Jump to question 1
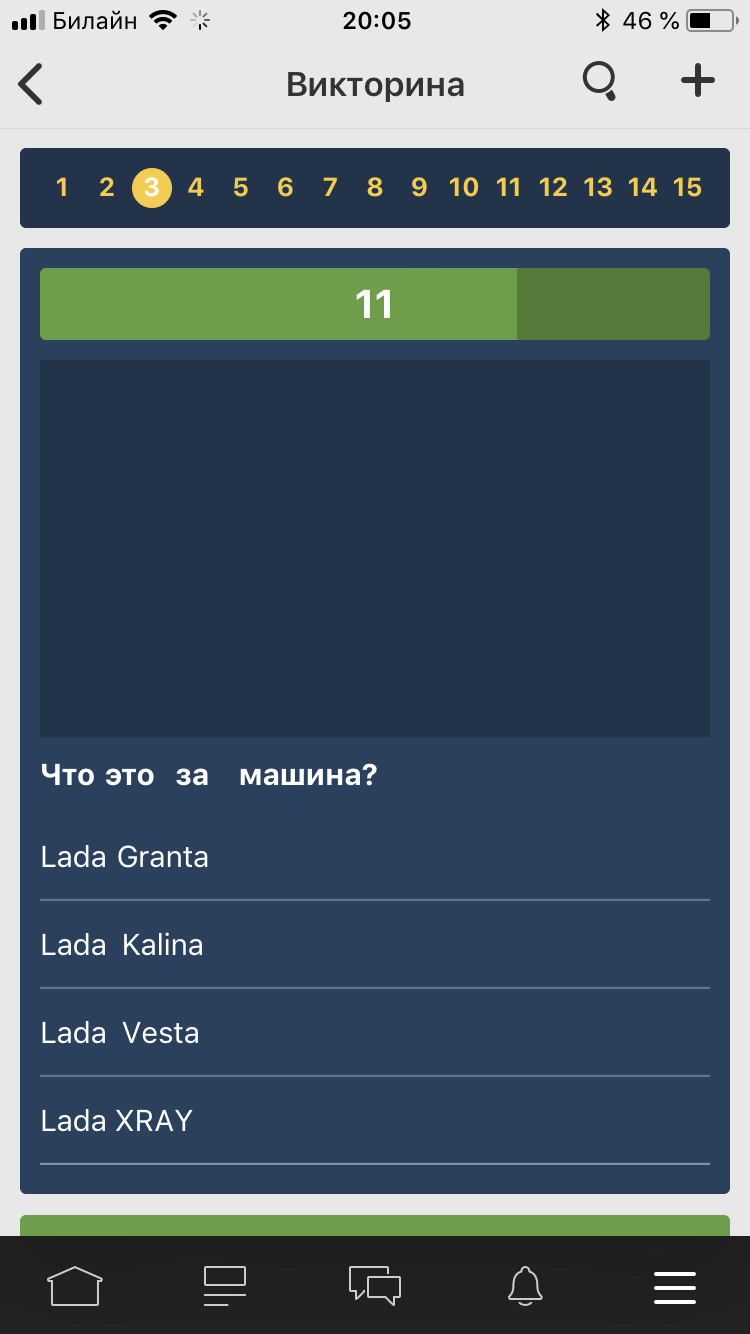This screenshot has height=1334, width=750. point(62,188)
